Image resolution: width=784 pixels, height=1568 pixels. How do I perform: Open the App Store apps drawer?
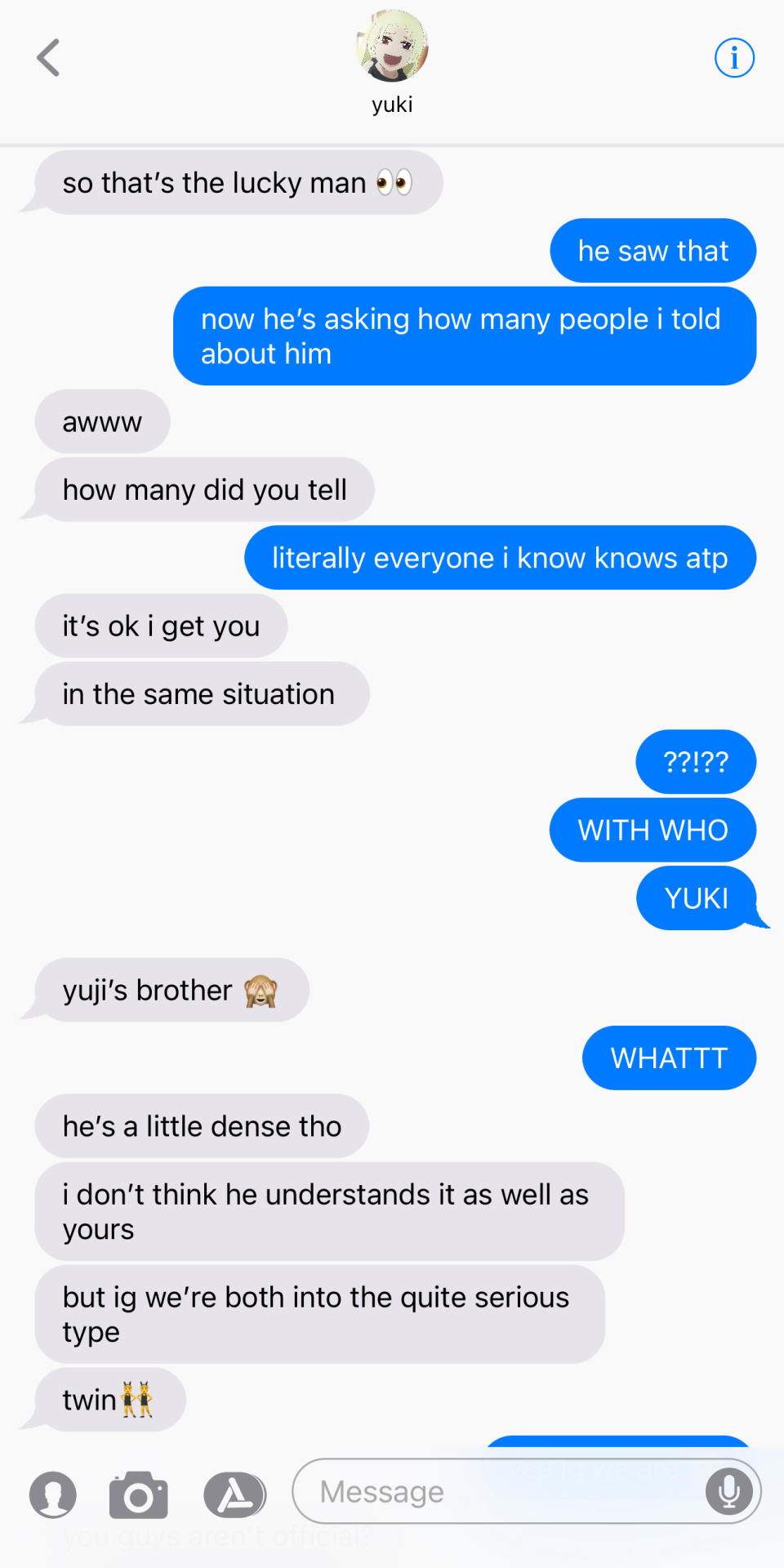coord(235,1494)
